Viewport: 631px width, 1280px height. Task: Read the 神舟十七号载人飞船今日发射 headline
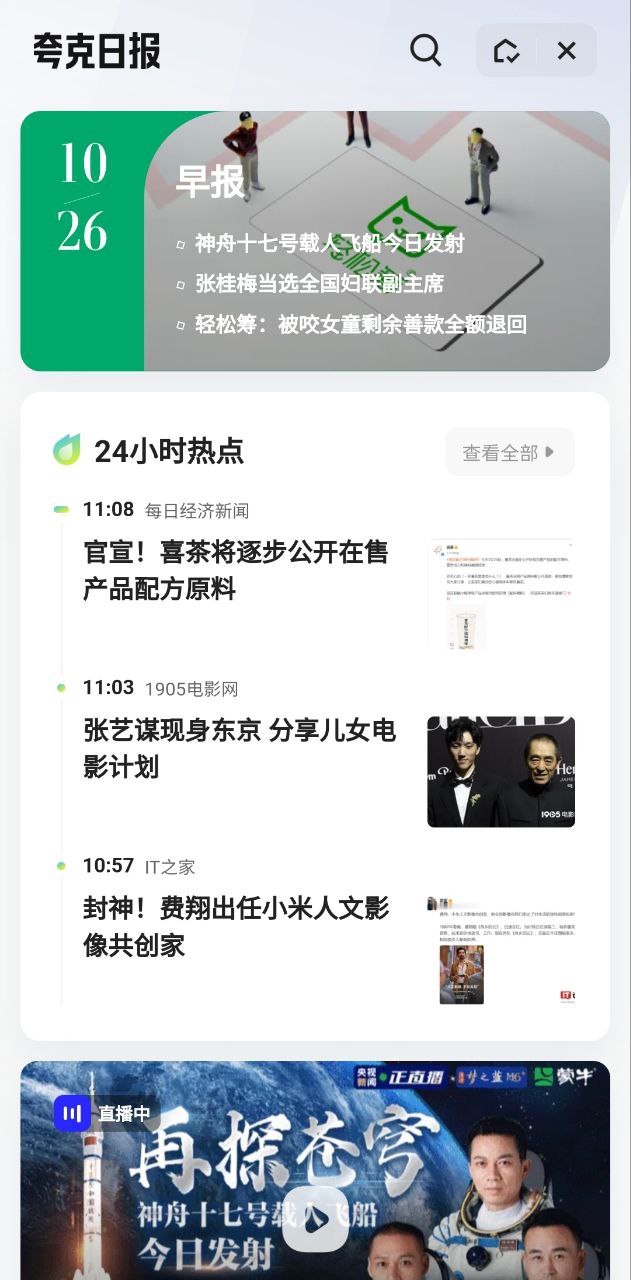click(329, 243)
